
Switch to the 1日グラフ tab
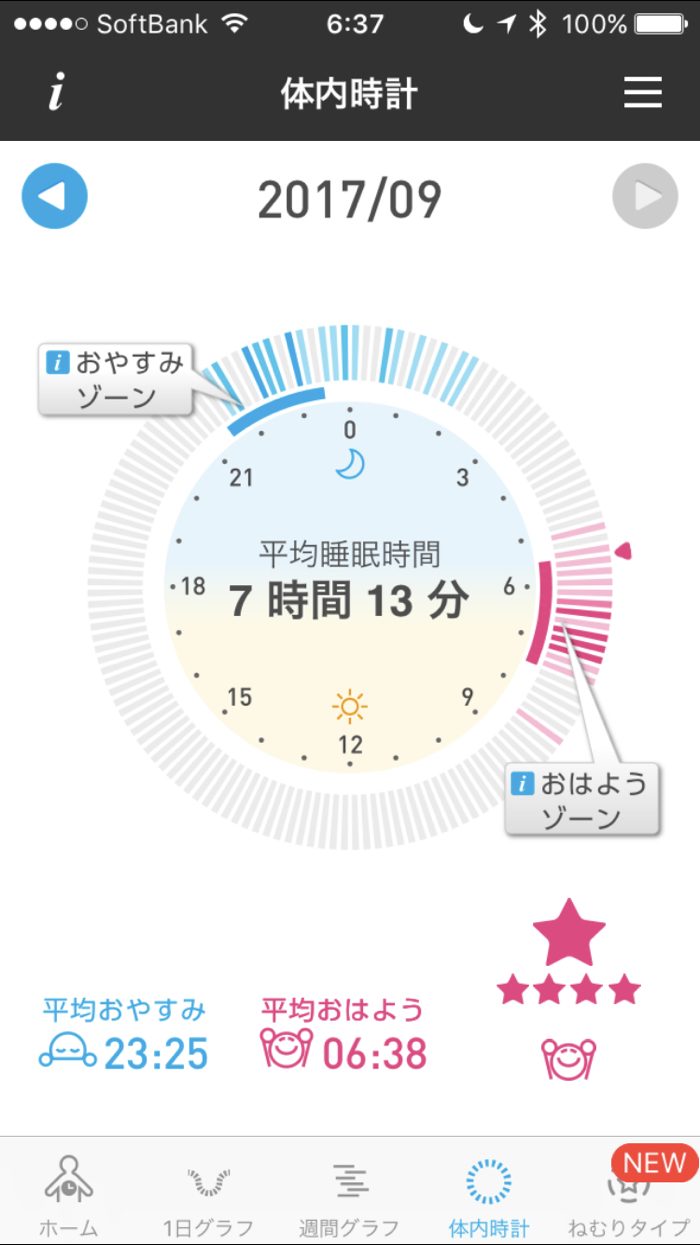pyautogui.click(x=209, y=1195)
